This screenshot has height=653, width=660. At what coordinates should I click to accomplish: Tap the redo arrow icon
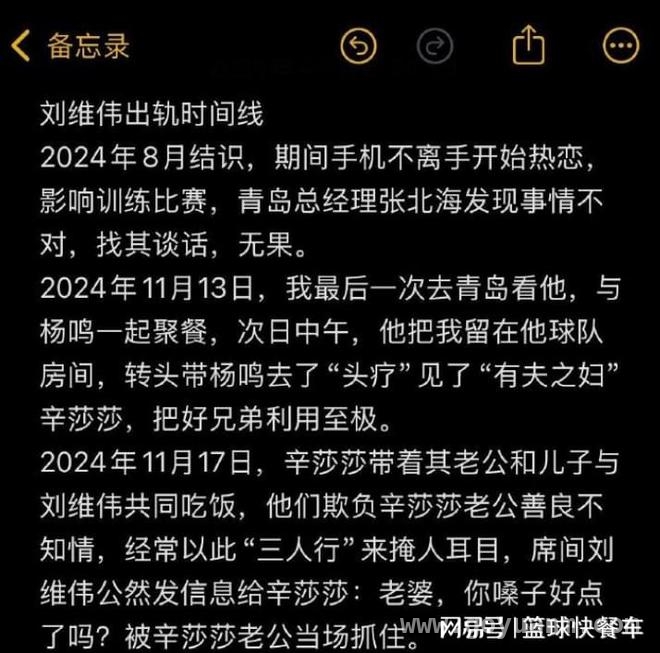435,46
